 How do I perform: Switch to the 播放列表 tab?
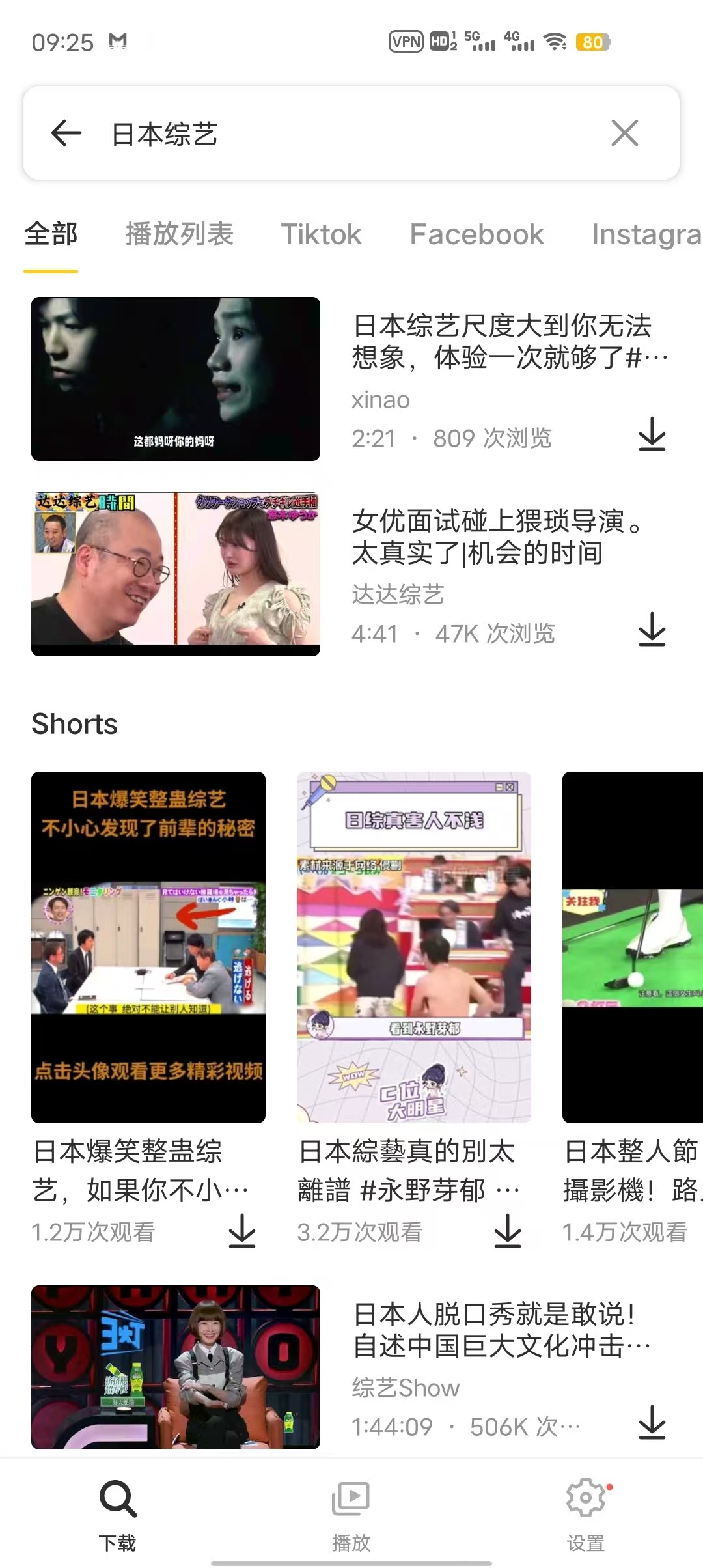(x=179, y=234)
